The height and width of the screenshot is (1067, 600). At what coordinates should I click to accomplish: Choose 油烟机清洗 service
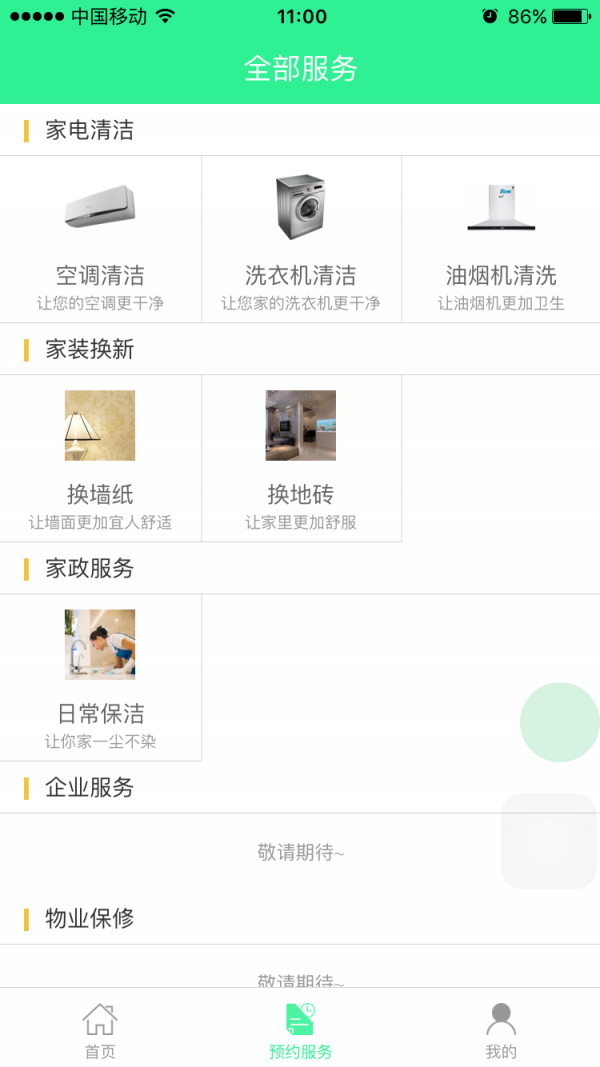pos(501,240)
